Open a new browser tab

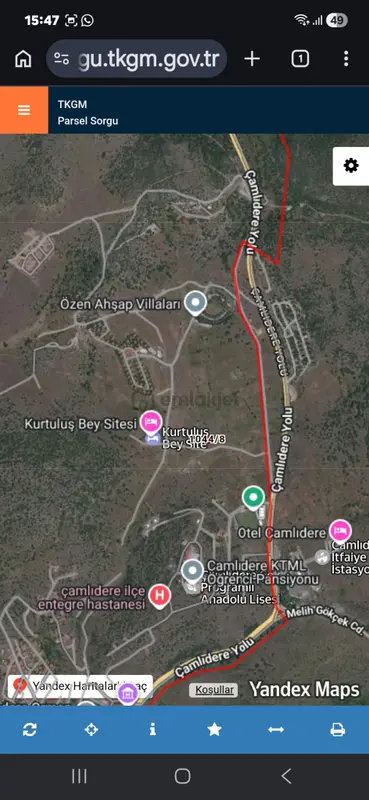coord(252,59)
